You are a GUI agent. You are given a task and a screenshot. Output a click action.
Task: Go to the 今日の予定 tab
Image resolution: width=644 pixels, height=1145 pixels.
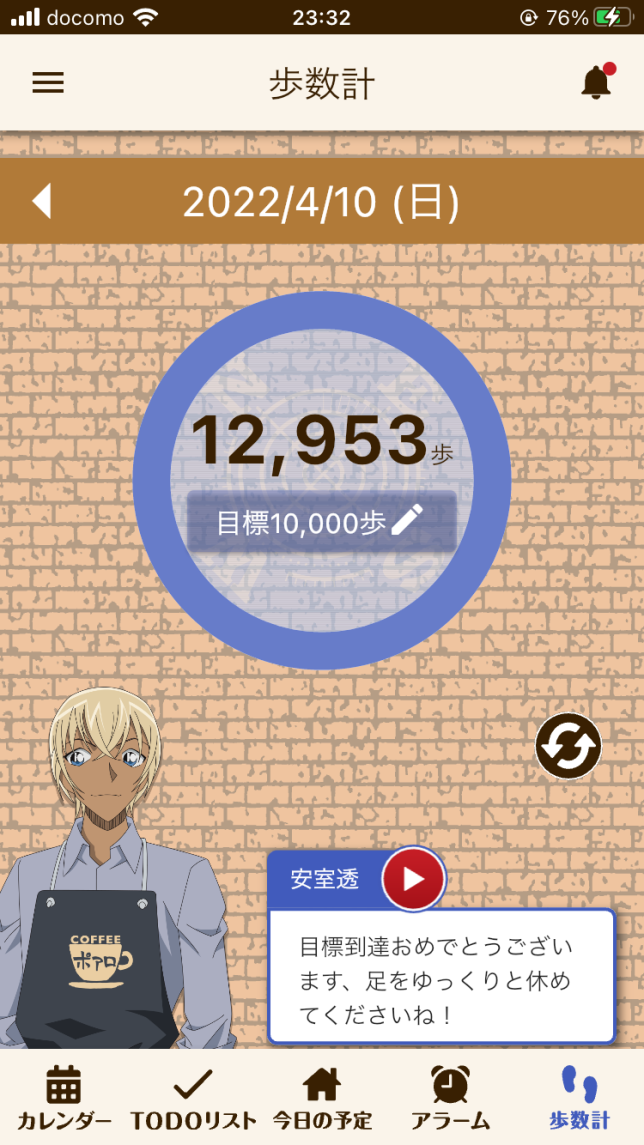pos(322,1097)
